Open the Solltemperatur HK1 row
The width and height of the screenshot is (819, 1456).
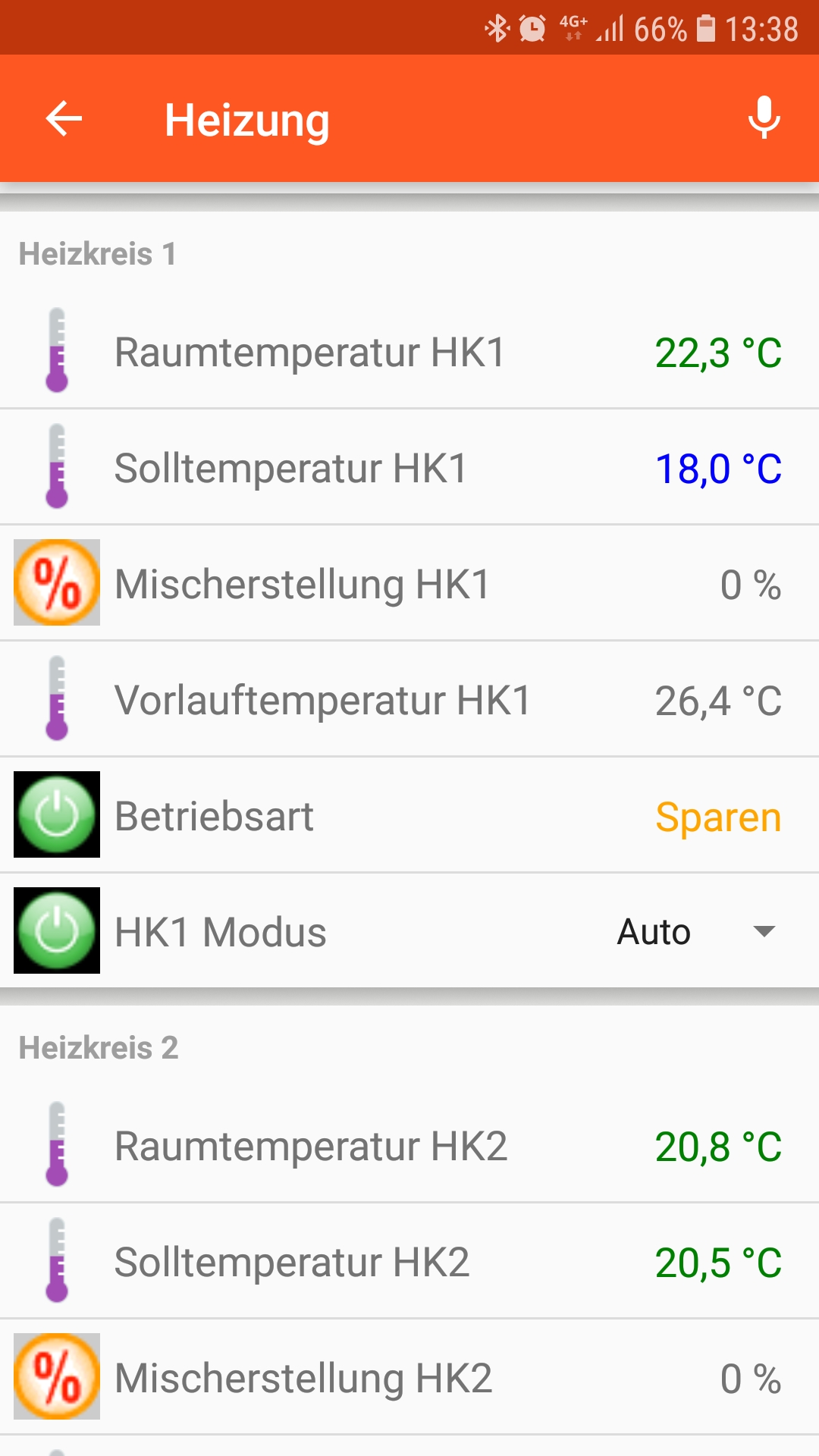pos(409,468)
